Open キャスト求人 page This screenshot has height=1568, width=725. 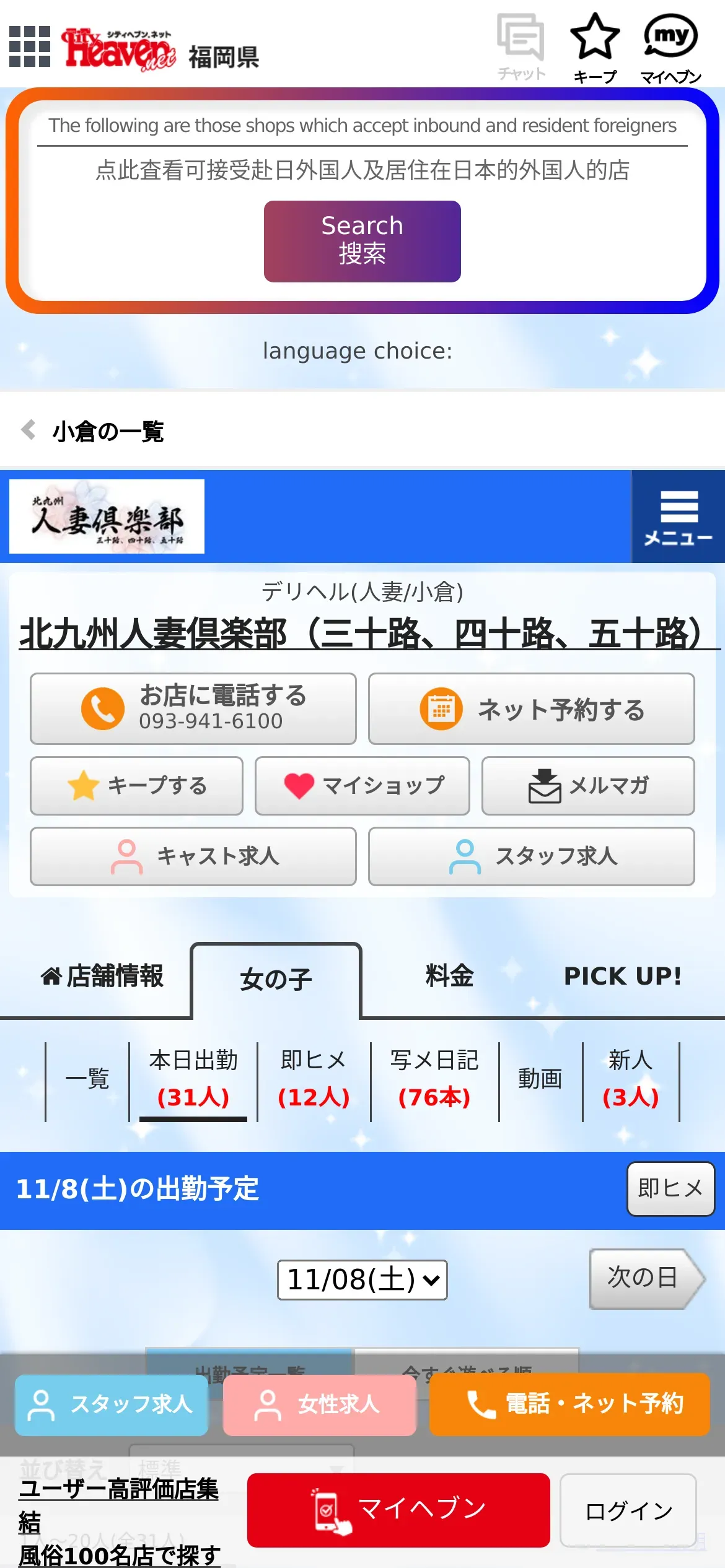[193, 856]
